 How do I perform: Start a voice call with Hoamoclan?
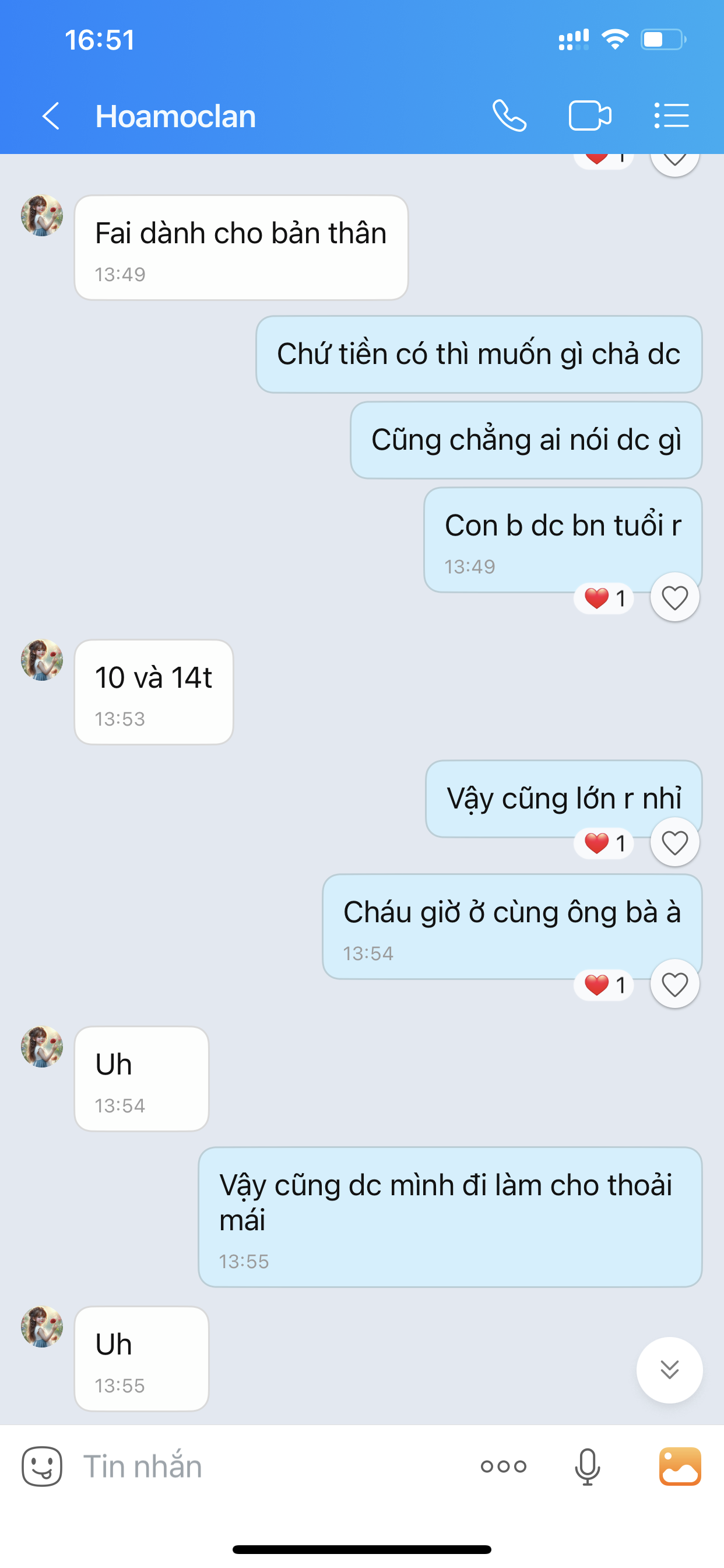509,116
